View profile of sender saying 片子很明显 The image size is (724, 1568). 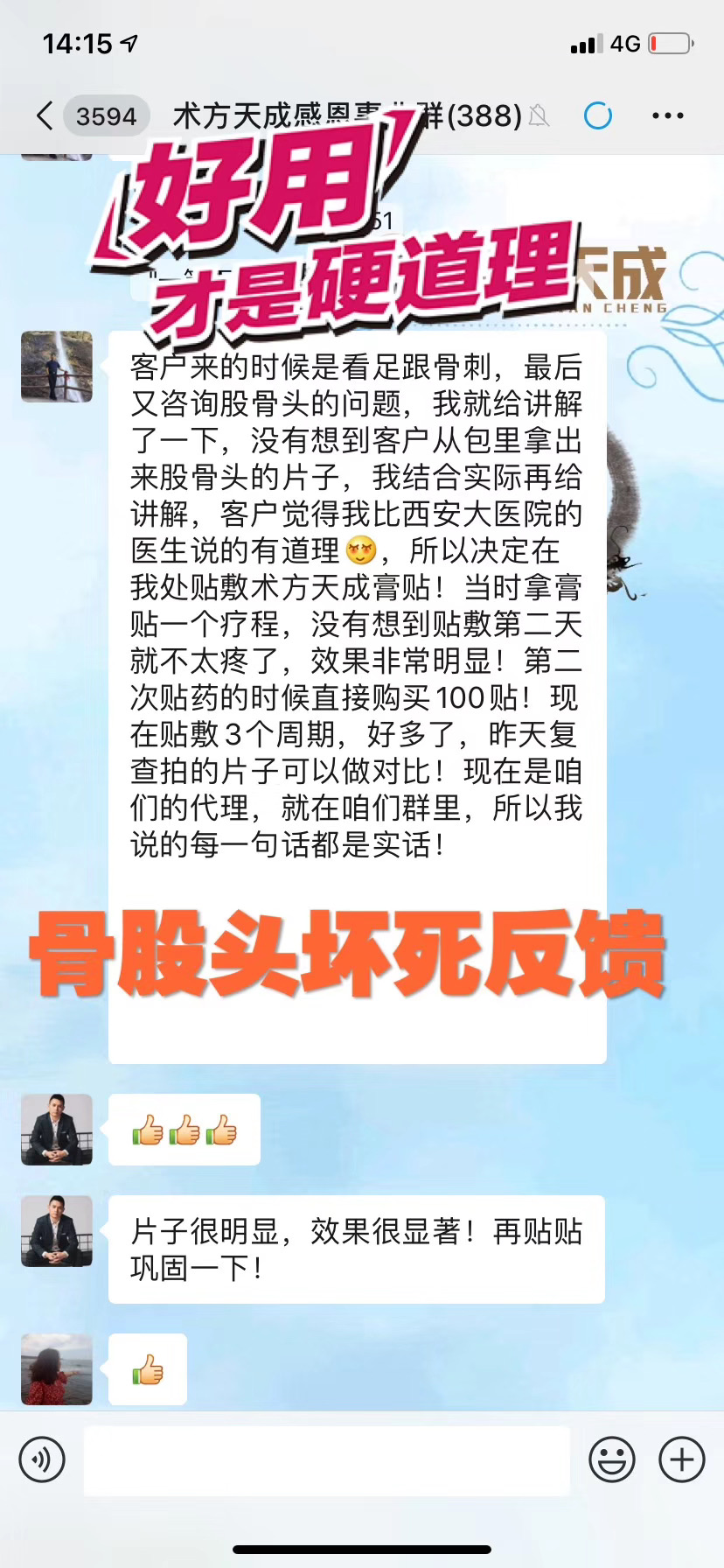[57, 1231]
